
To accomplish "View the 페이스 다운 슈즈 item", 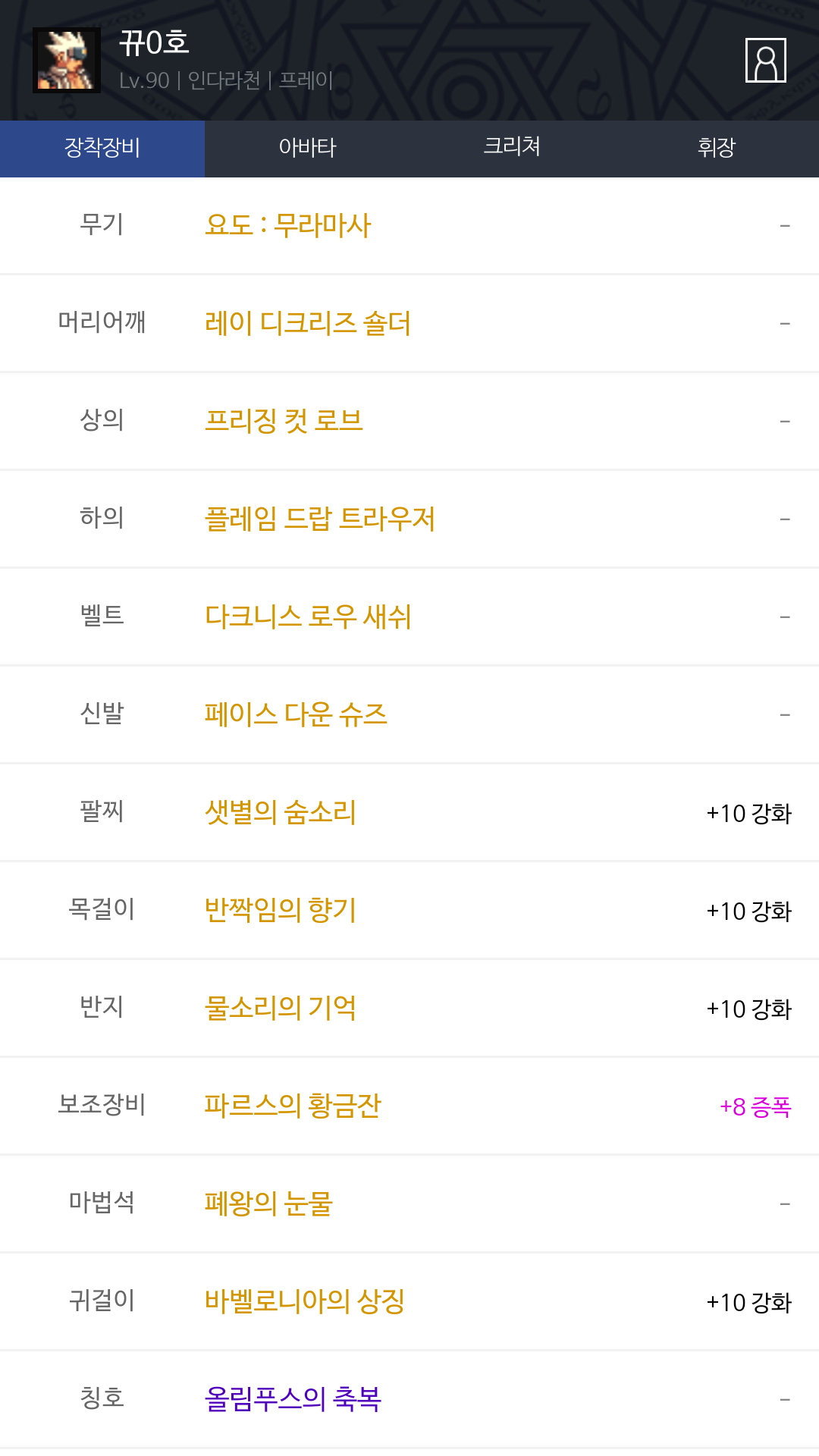I will [x=296, y=714].
